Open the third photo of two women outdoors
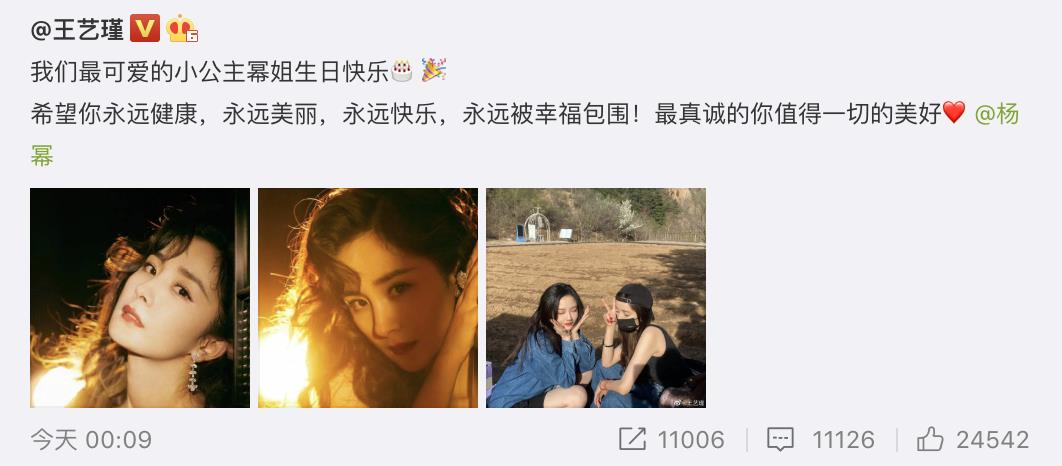The image size is (1062, 466). tap(596, 298)
